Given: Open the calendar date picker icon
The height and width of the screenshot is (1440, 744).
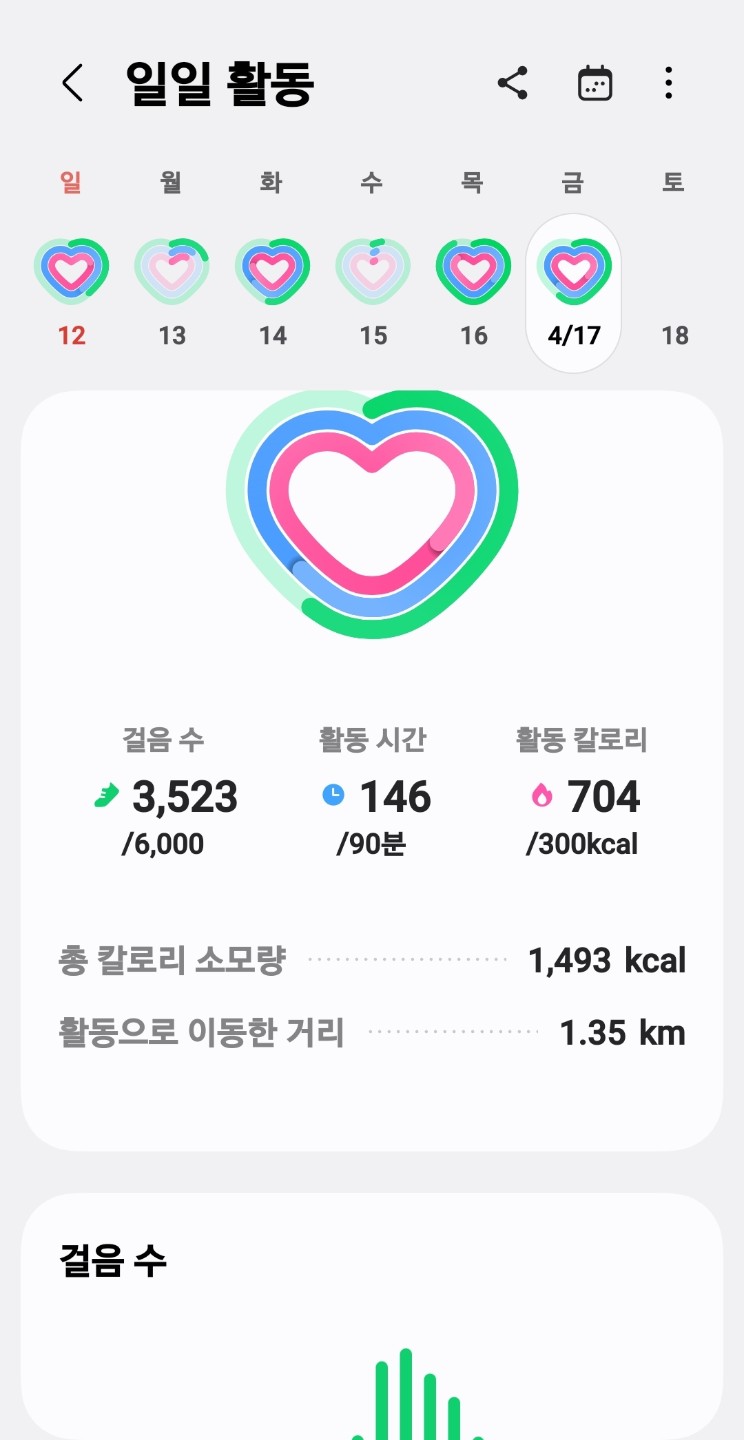Looking at the screenshot, I should 594,84.
